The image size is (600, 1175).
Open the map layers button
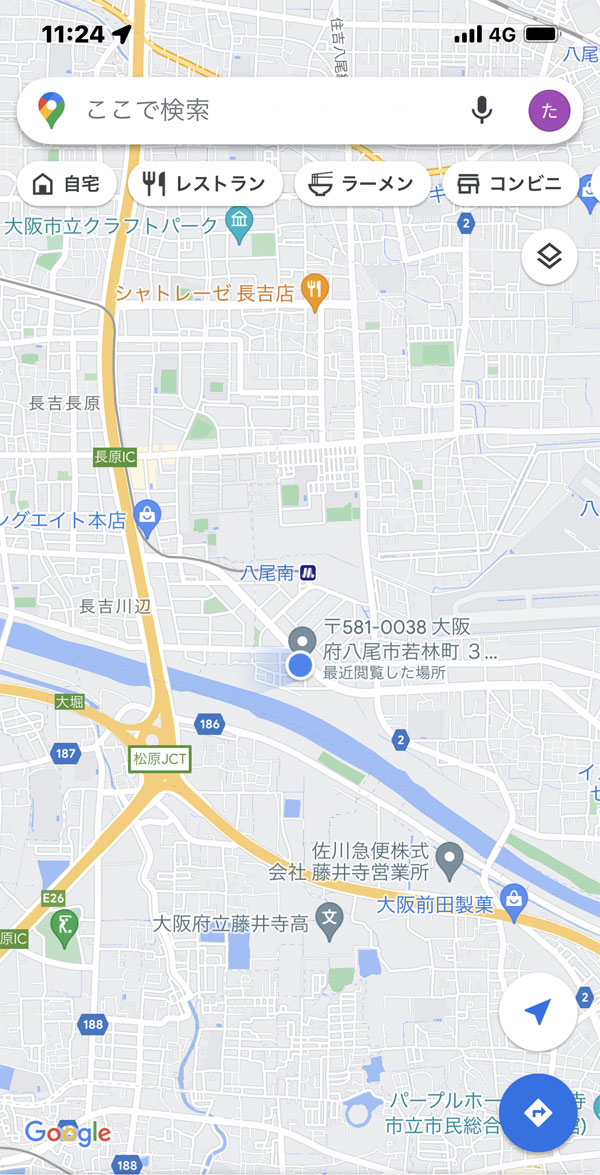tap(549, 257)
